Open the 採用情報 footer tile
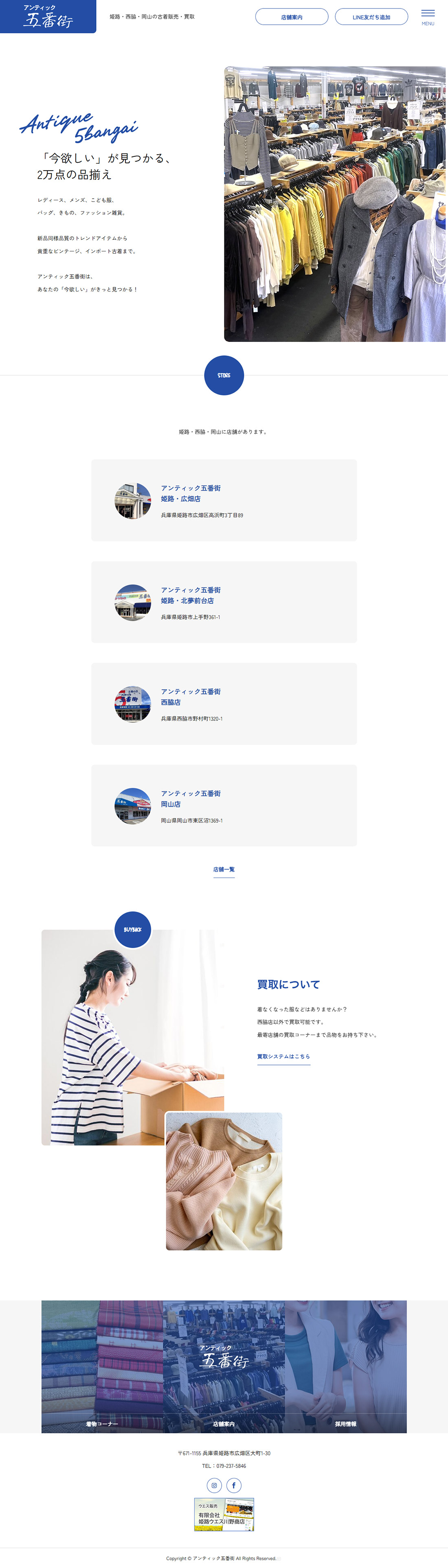The height and width of the screenshot is (1568, 448). 346,1367
